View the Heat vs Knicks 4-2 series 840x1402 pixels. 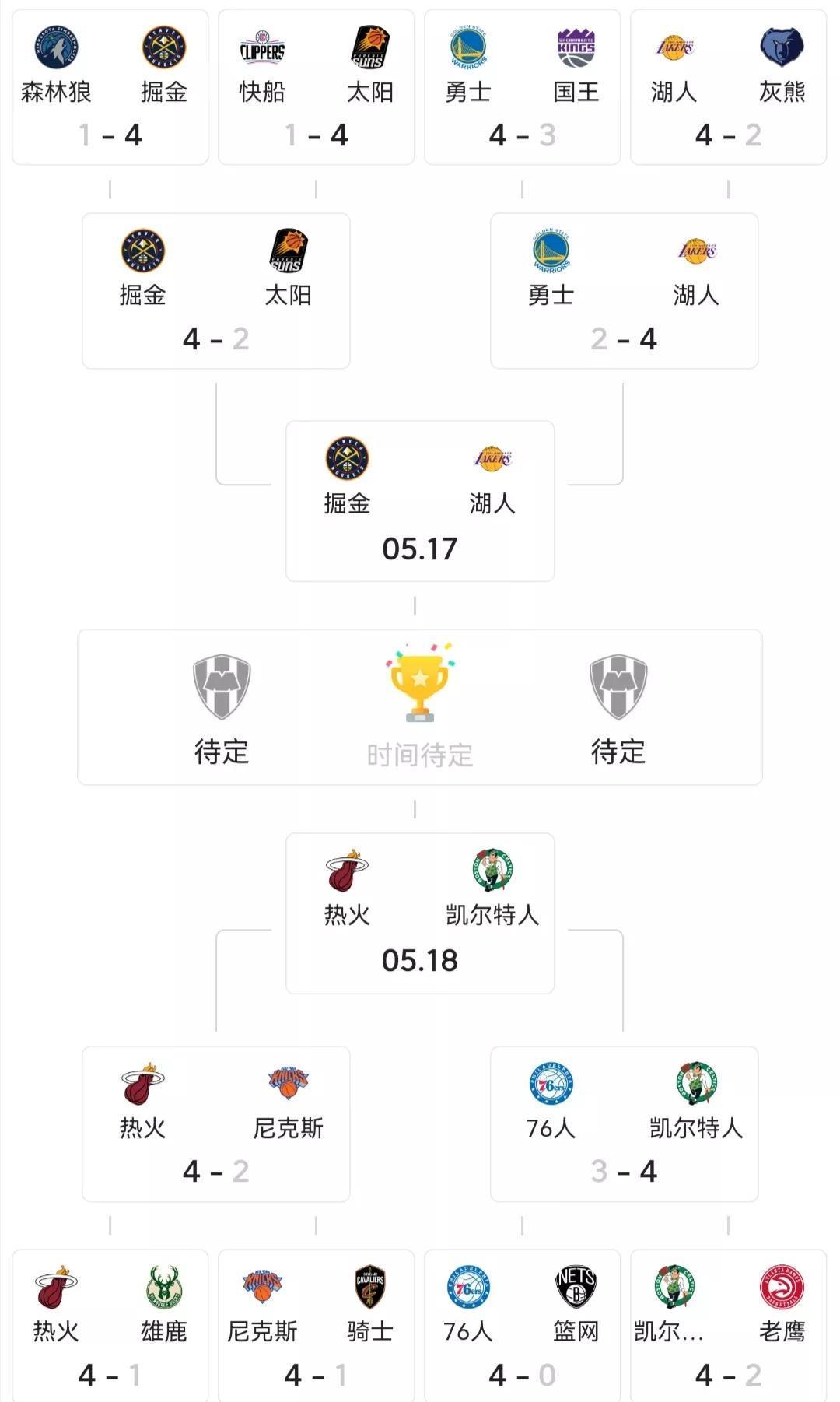pyautogui.click(x=215, y=1123)
